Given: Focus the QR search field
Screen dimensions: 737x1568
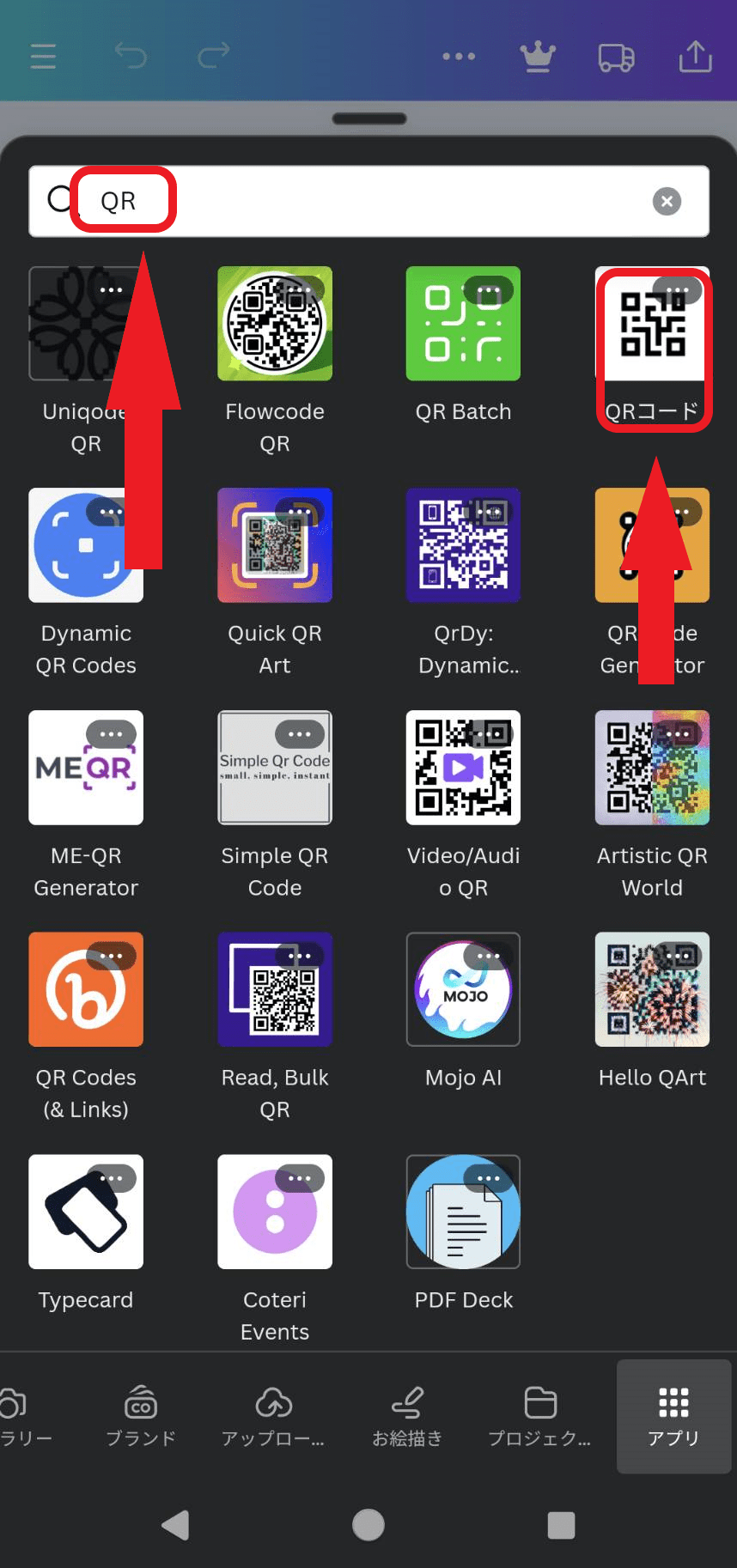Looking at the screenshot, I should (x=369, y=201).
